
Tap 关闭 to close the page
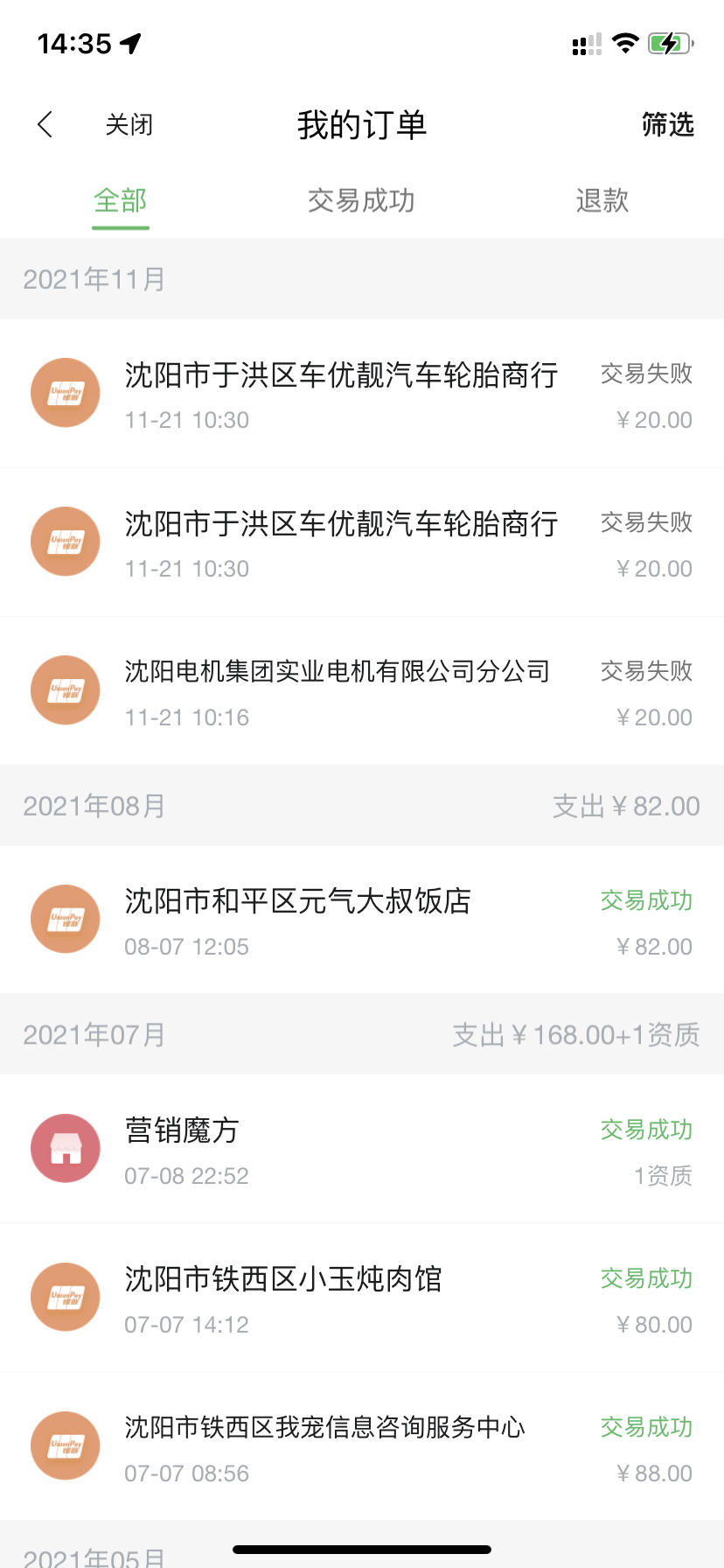pos(129,124)
